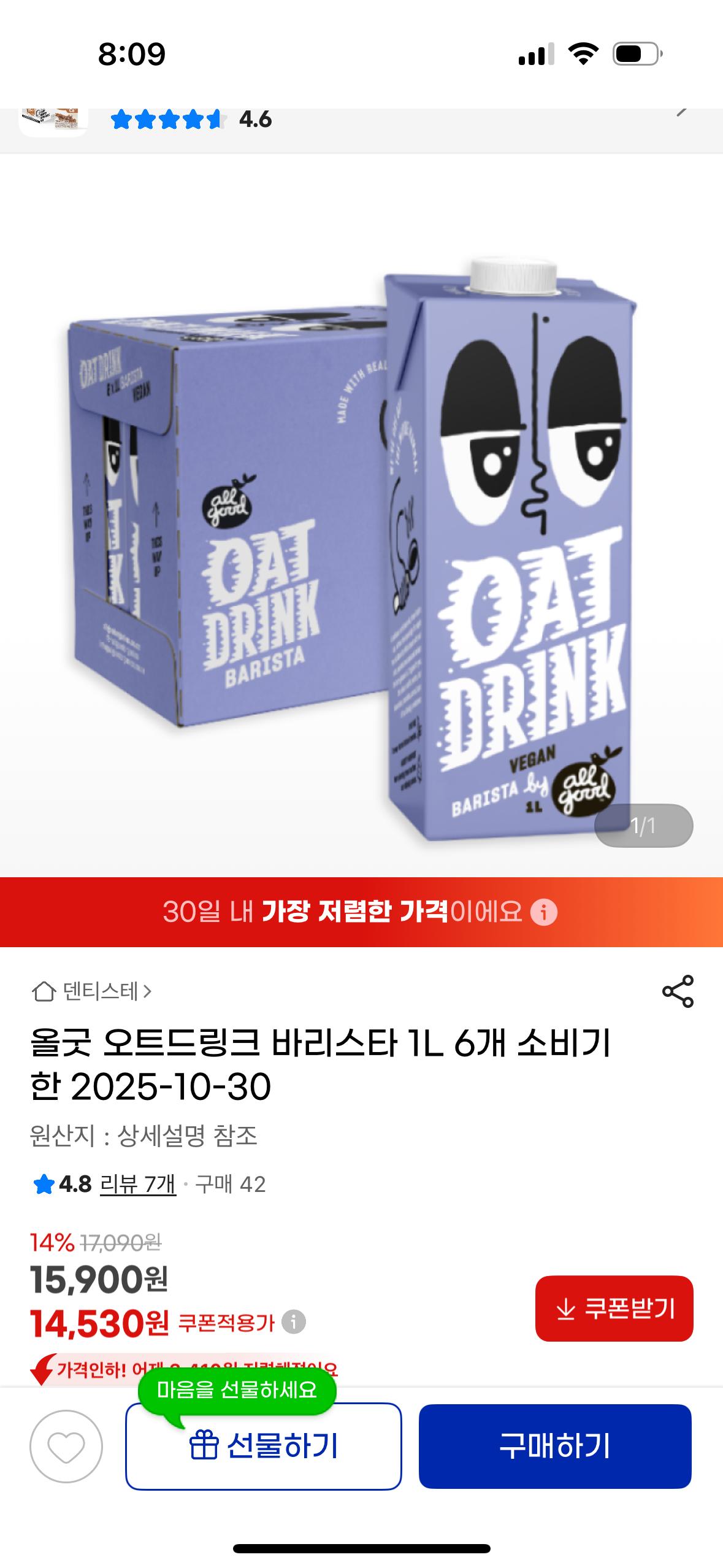Image resolution: width=723 pixels, height=1568 pixels.
Task: Tap 선물하기 to gift this item
Action: pos(264,1447)
